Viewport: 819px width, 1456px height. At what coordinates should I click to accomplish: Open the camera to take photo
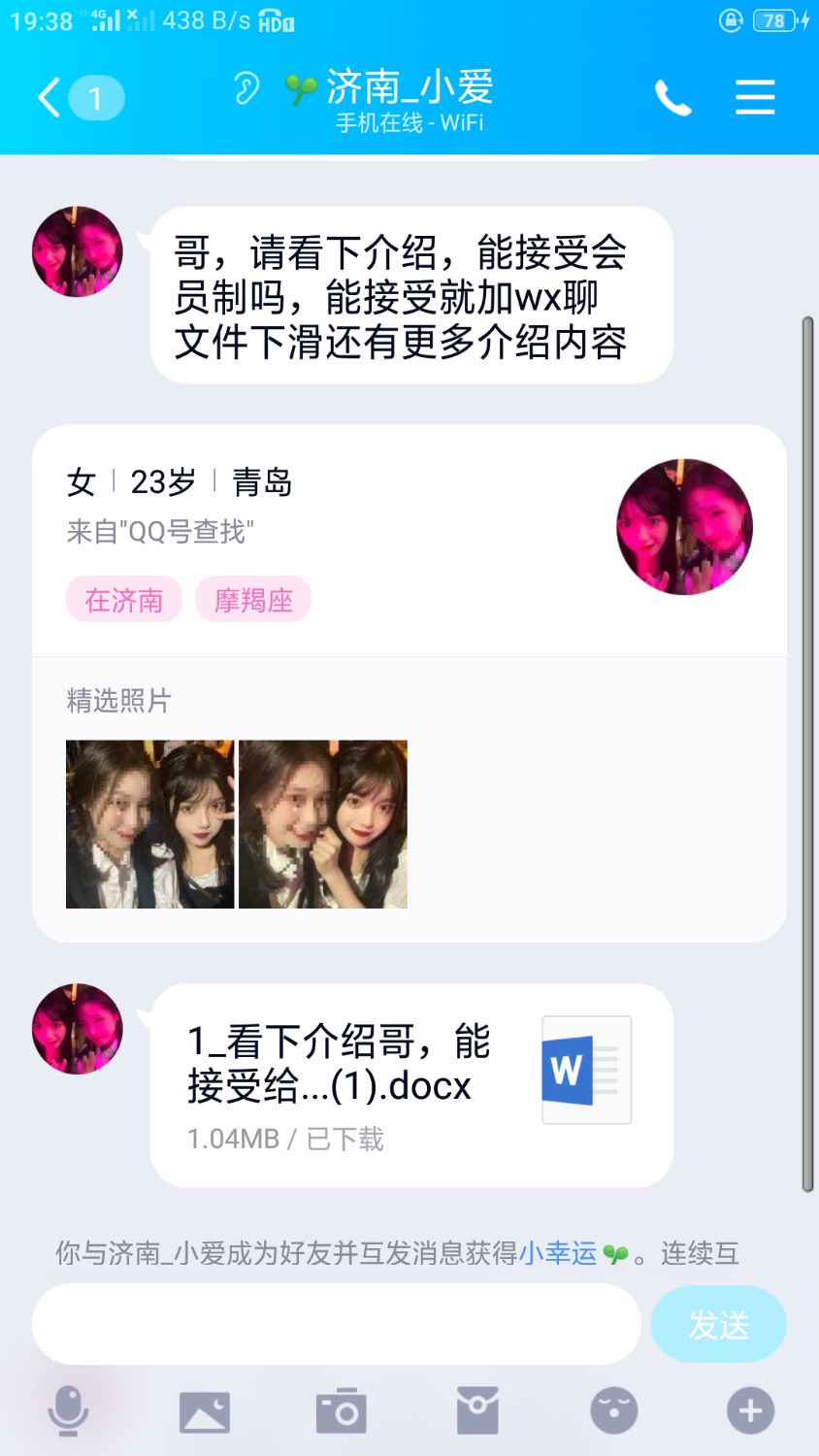(x=341, y=1410)
